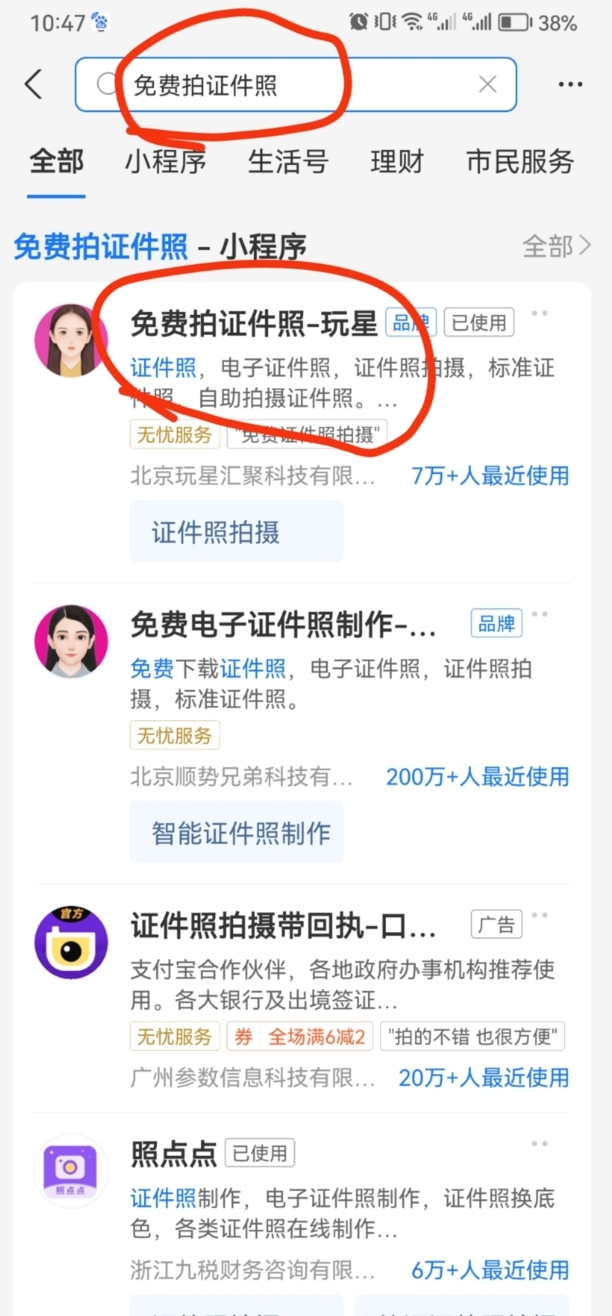Viewport: 612px width, 1316px height.
Task: Open the 证件照拍摄带回执 ad result
Action: pyautogui.click(x=284, y=927)
